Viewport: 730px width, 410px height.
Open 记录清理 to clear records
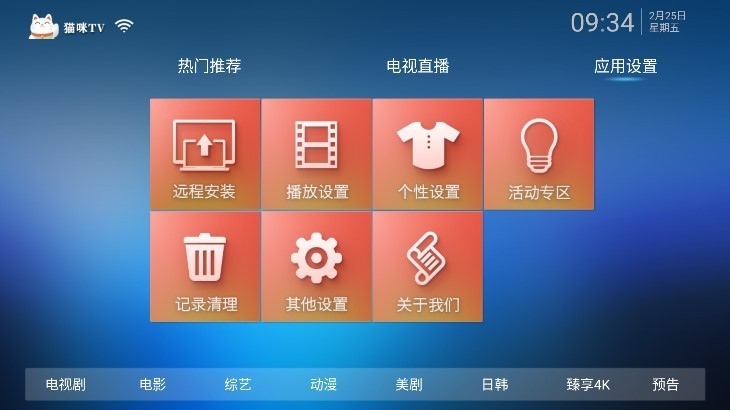coord(205,267)
